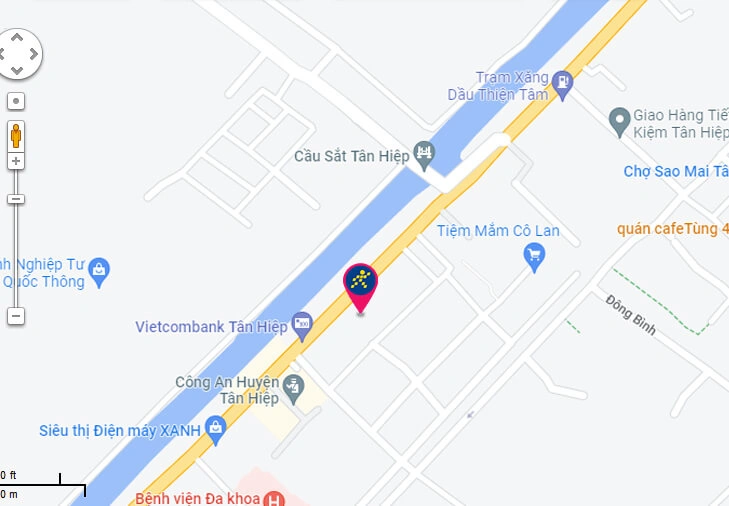729x506 pixels.
Task: Tap the Street View pegman icon
Action: (x=16, y=135)
